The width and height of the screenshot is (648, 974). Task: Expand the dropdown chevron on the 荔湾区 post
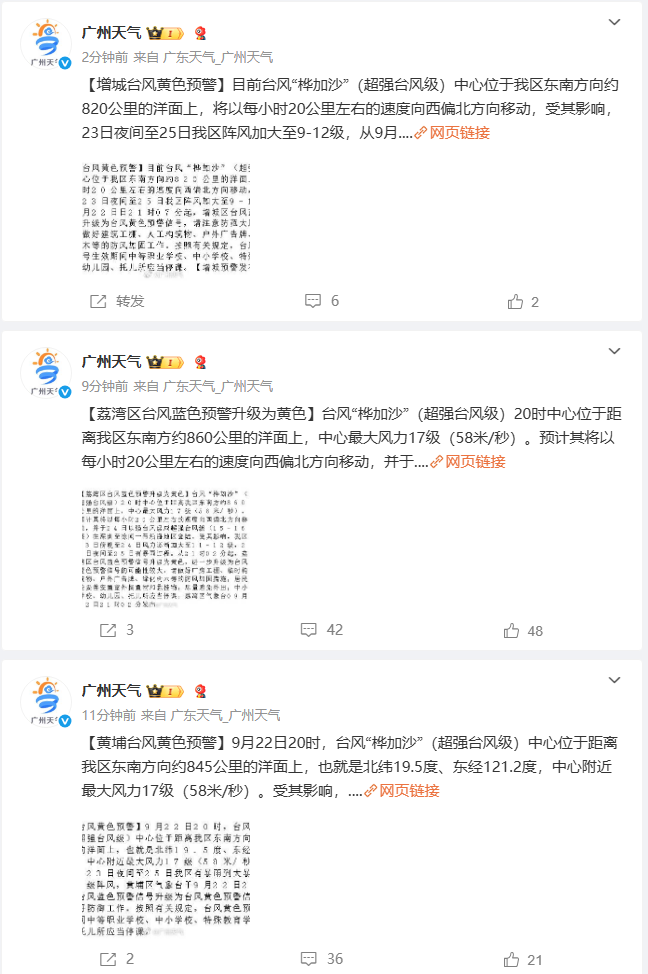click(x=615, y=351)
